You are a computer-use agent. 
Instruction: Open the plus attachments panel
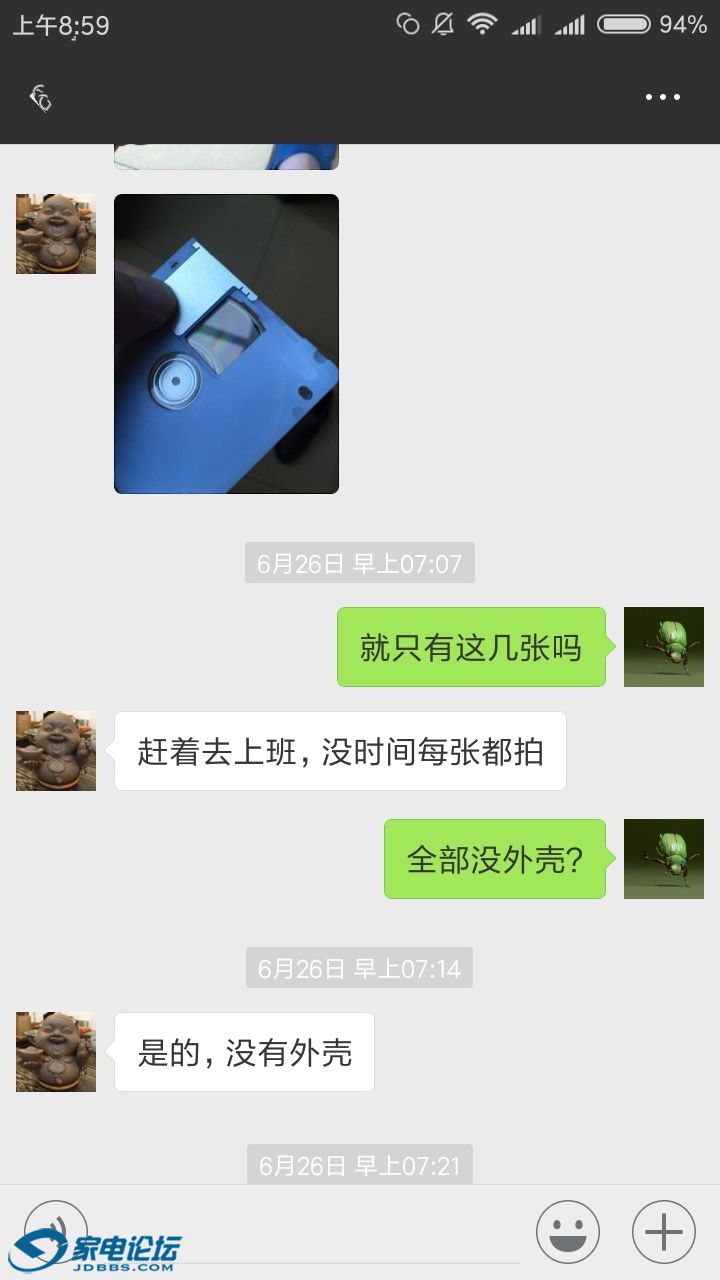pyautogui.click(x=663, y=1232)
